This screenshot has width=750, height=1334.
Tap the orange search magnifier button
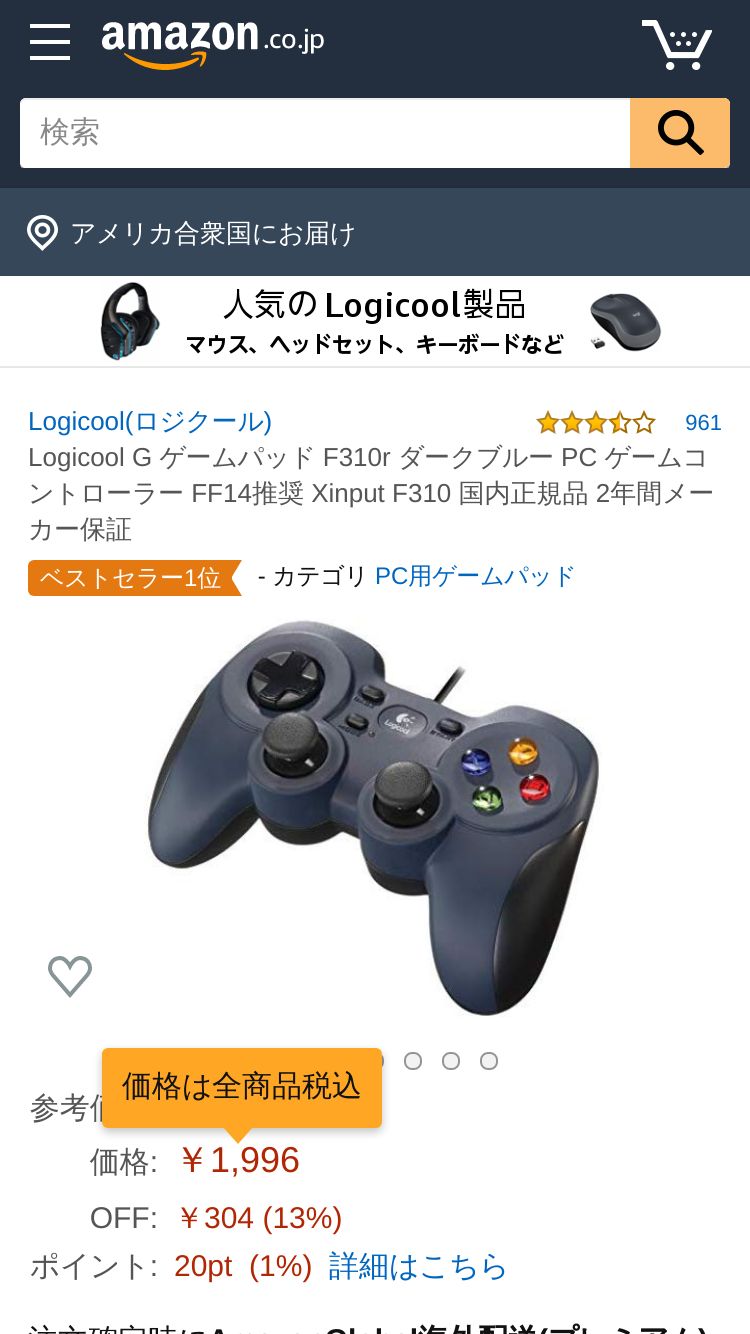[680, 133]
